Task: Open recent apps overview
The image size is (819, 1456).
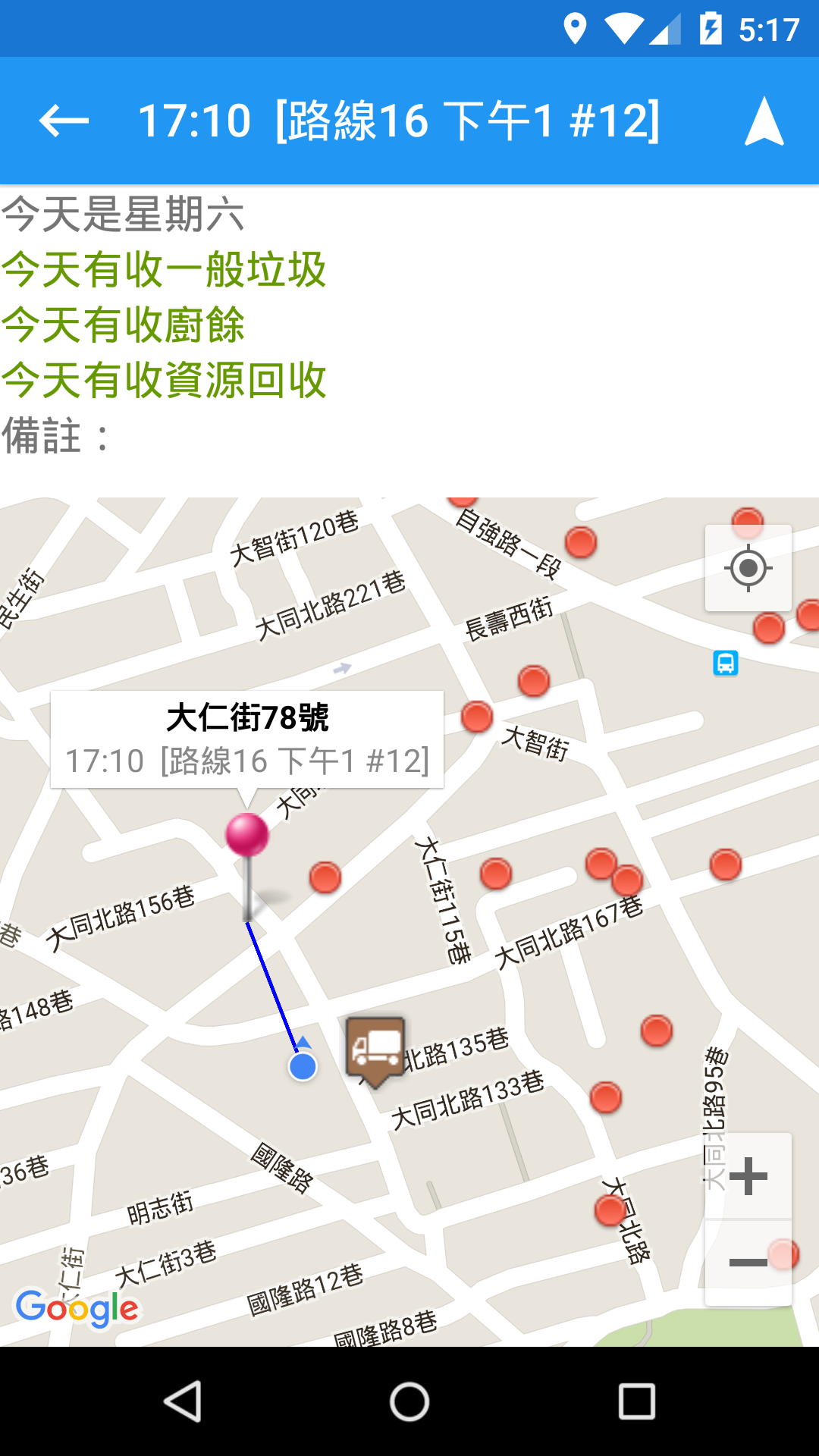Action: [x=636, y=1401]
